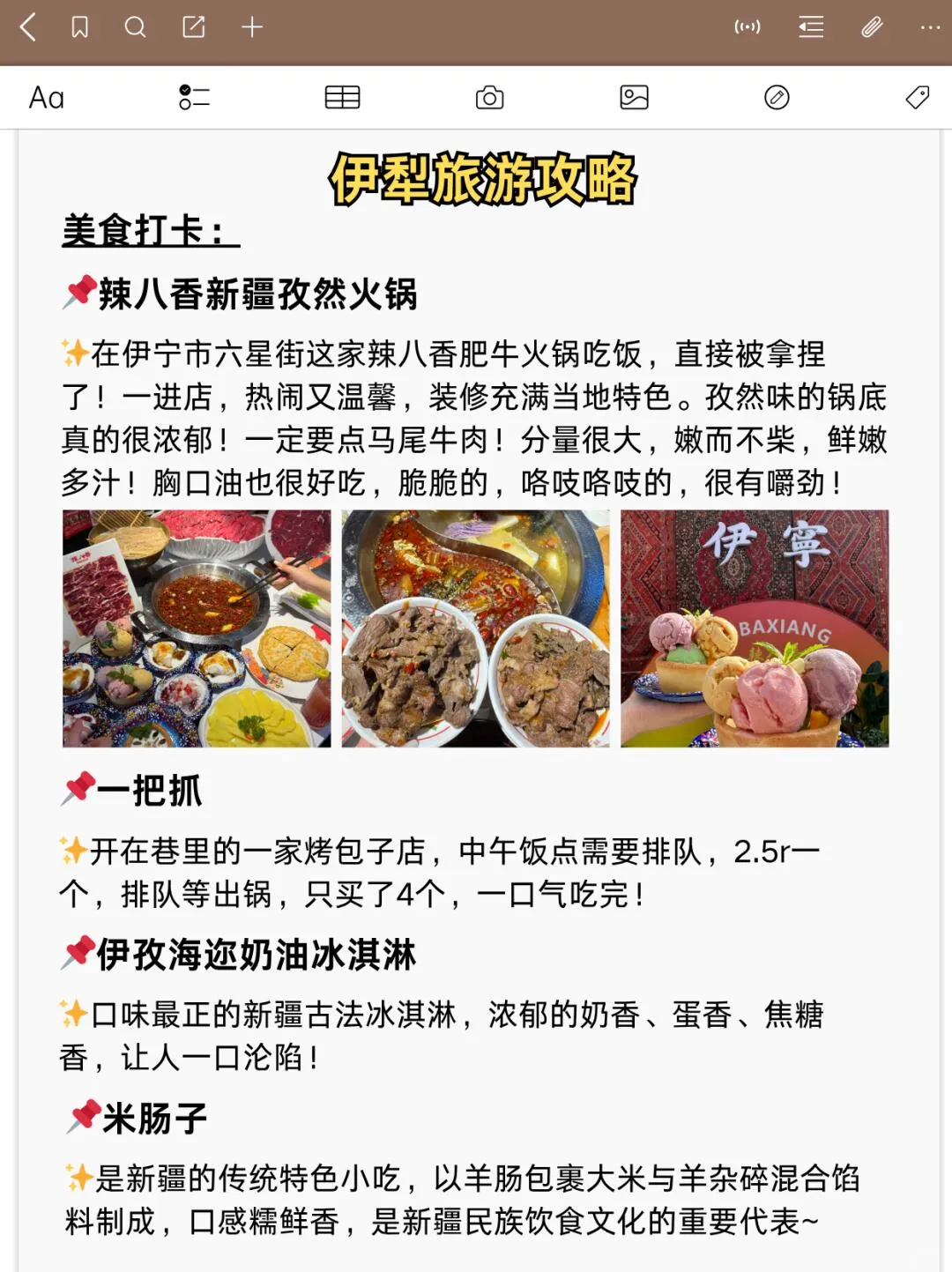Add a tag with tag icon
Viewport: 952px width, 1272px height.
(x=918, y=97)
